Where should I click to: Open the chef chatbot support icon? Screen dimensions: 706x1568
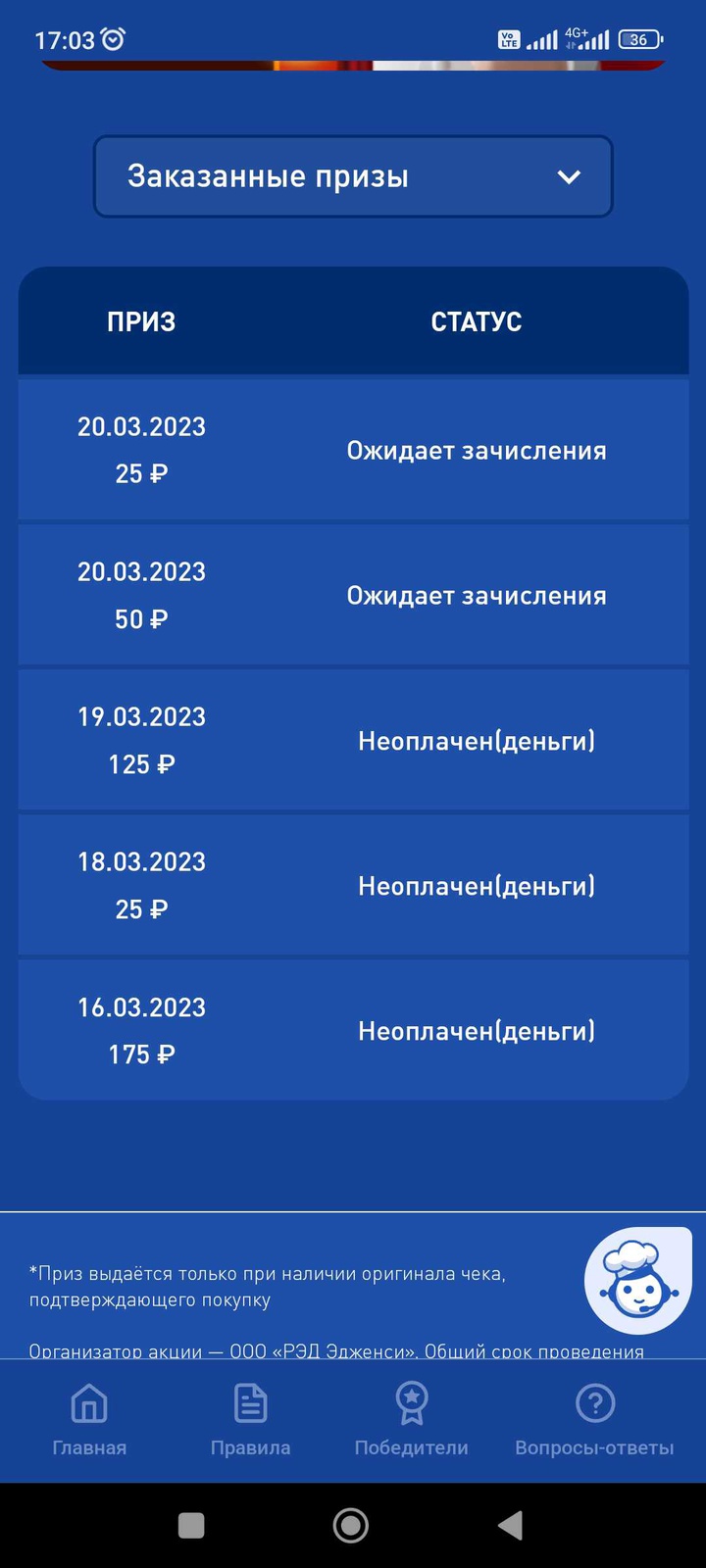pyautogui.click(x=638, y=1280)
